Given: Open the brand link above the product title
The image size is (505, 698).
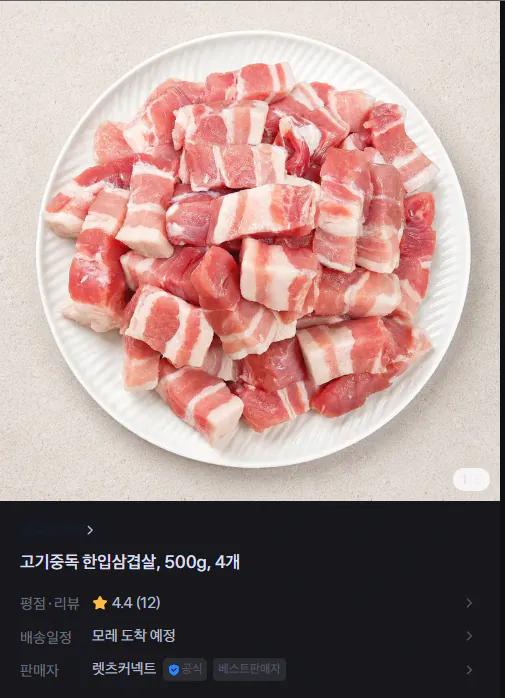Looking at the screenshot, I should [x=57, y=530].
